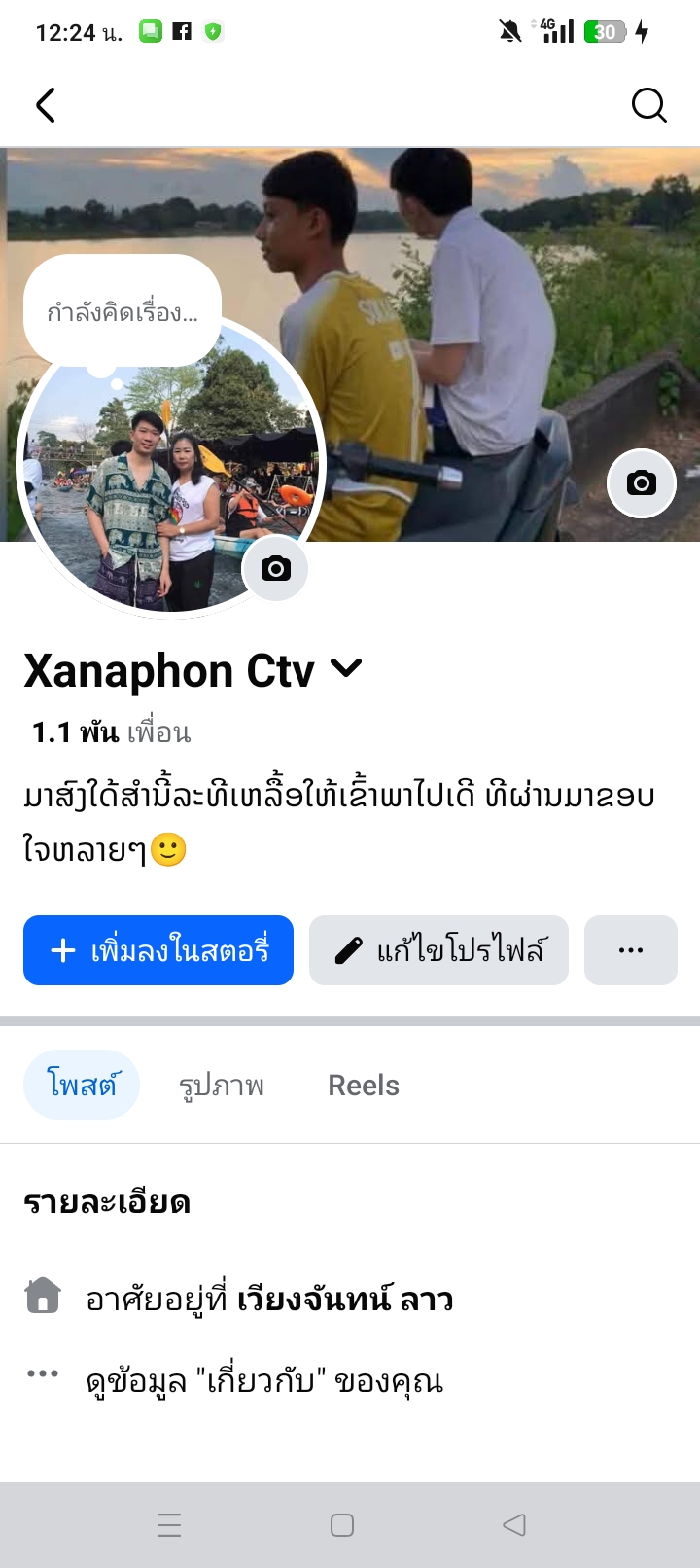Change profile picture via its camera icon

(275, 569)
